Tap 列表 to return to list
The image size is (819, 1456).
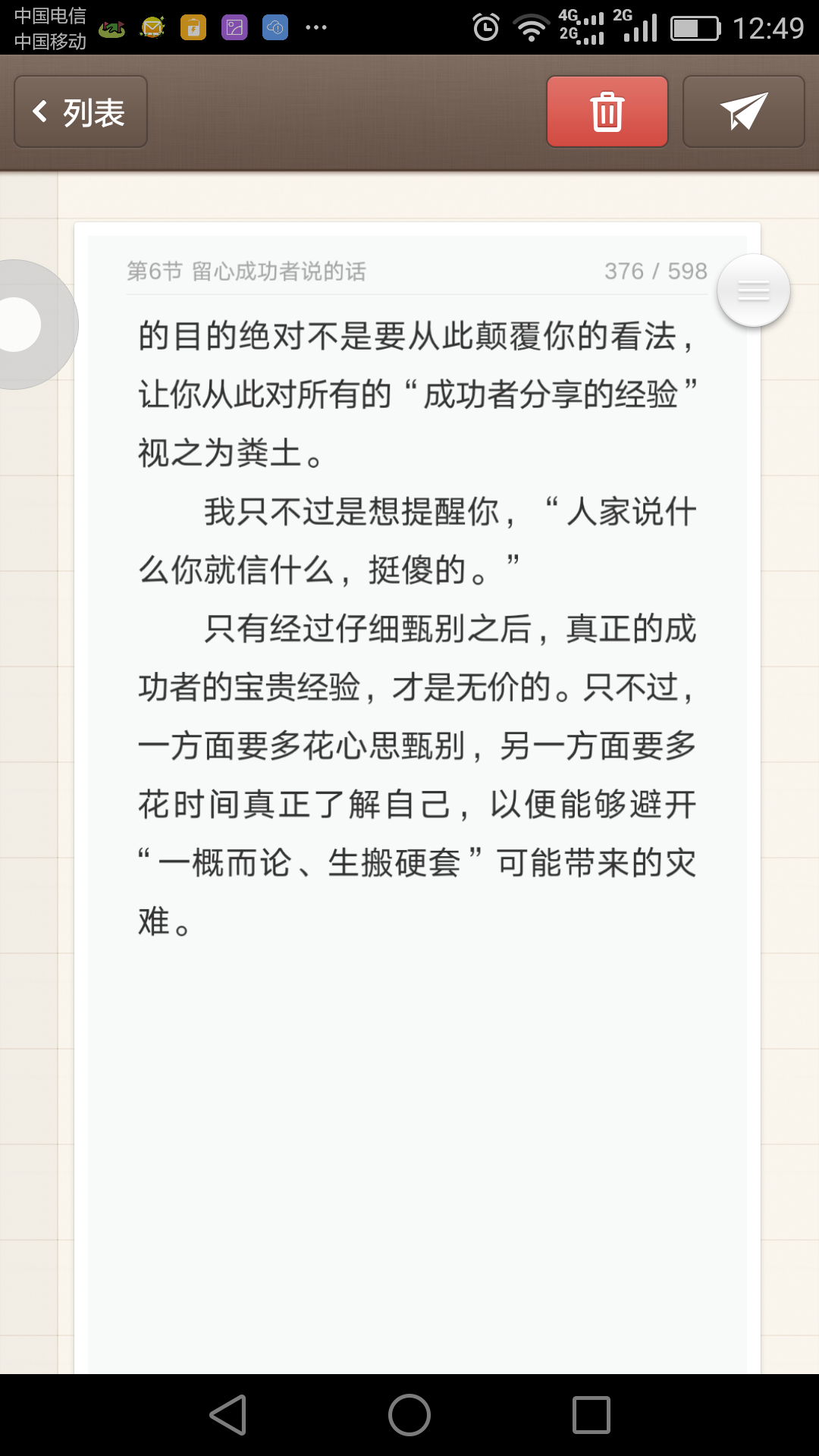pyautogui.click(x=80, y=111)
